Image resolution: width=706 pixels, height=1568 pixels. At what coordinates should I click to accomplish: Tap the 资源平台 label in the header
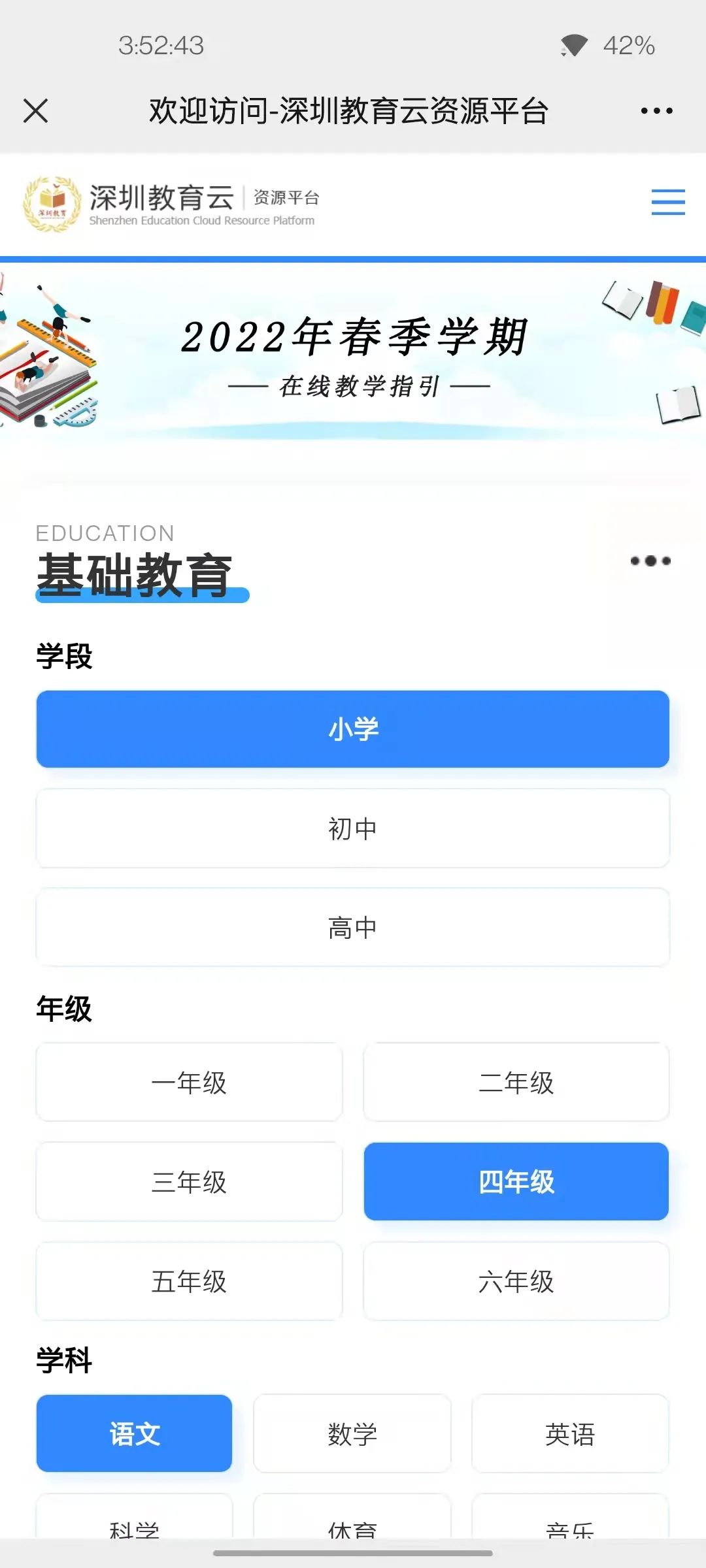click(x=286, y=198)
